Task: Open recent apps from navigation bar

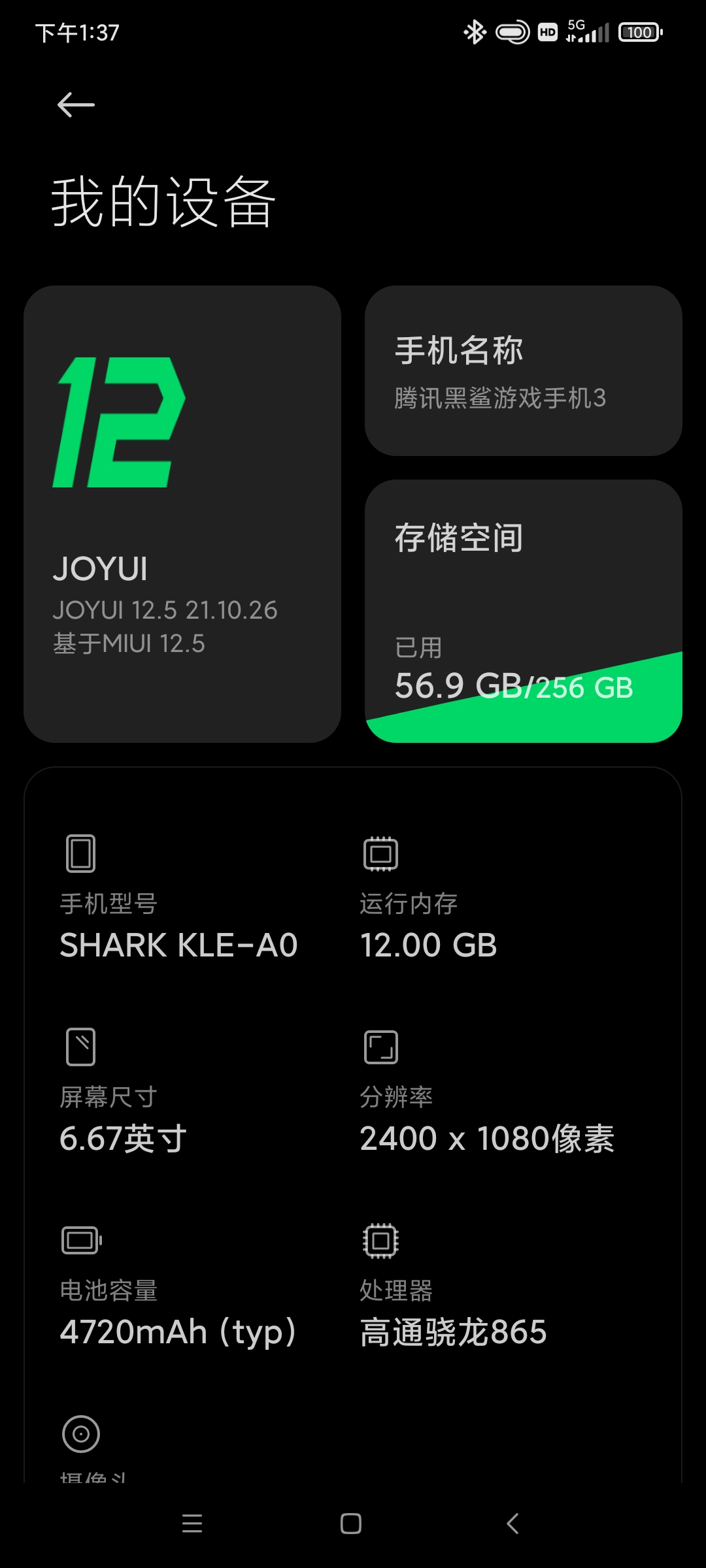Action: (x=192, y=1524)
